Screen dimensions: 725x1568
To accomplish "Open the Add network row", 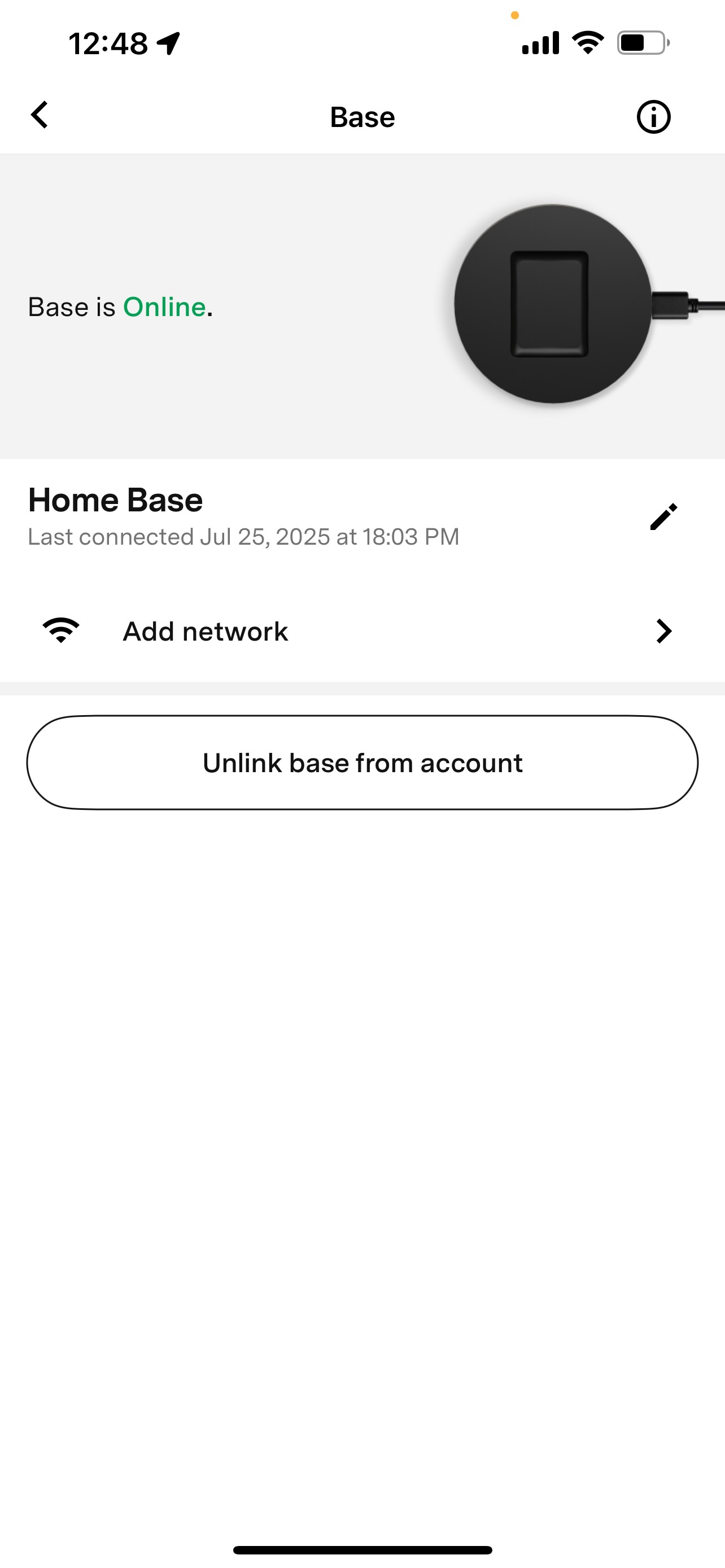I will click(x=363, y=630).
